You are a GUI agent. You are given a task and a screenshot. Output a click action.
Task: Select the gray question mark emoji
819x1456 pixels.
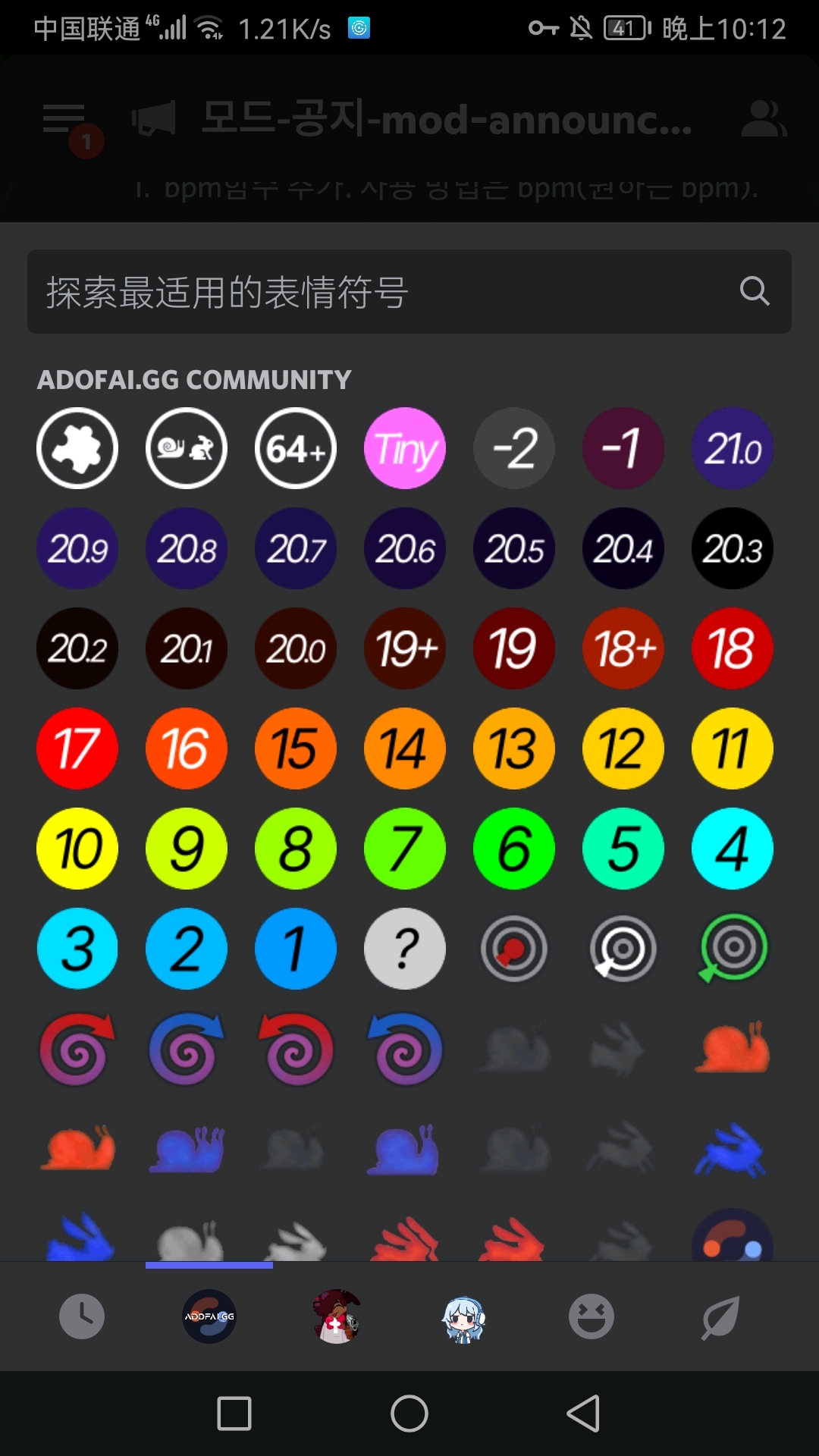pos(405,949)
